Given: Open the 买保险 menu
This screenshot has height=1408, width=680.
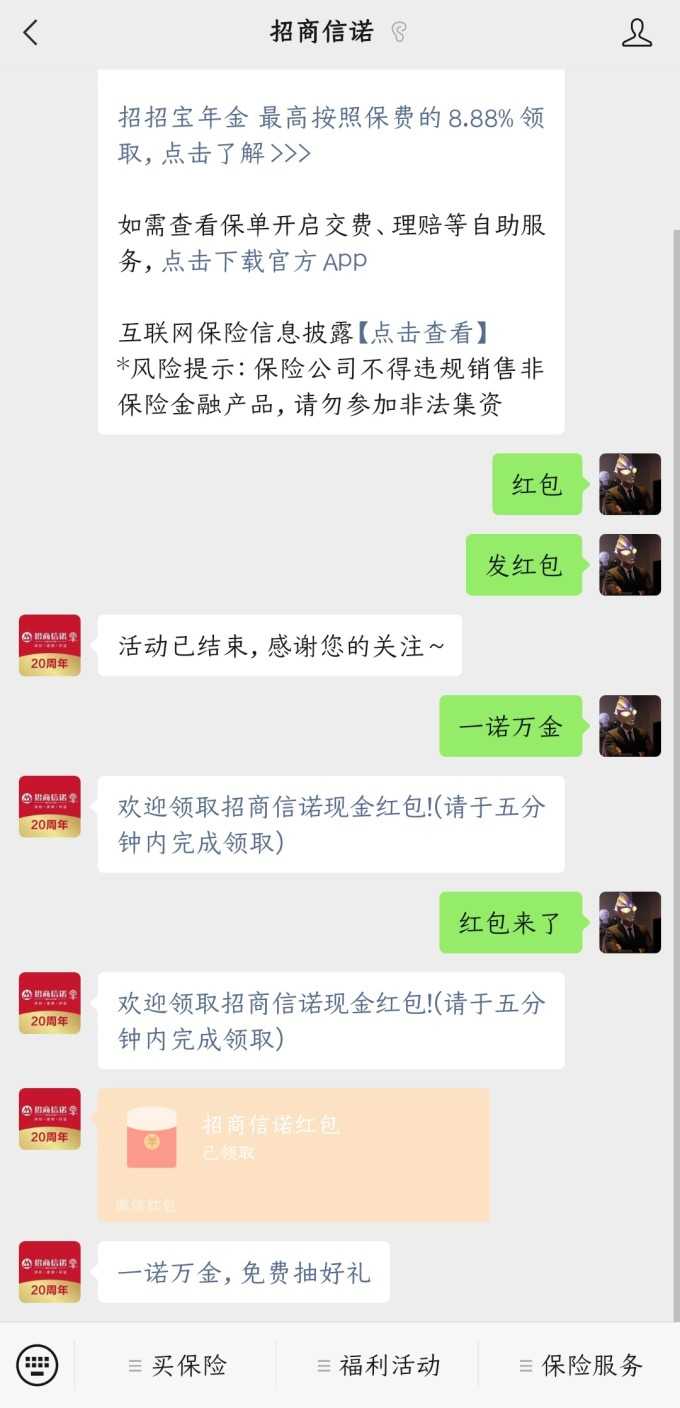Looking at the screenshot, I should (x=178, y=1365).
